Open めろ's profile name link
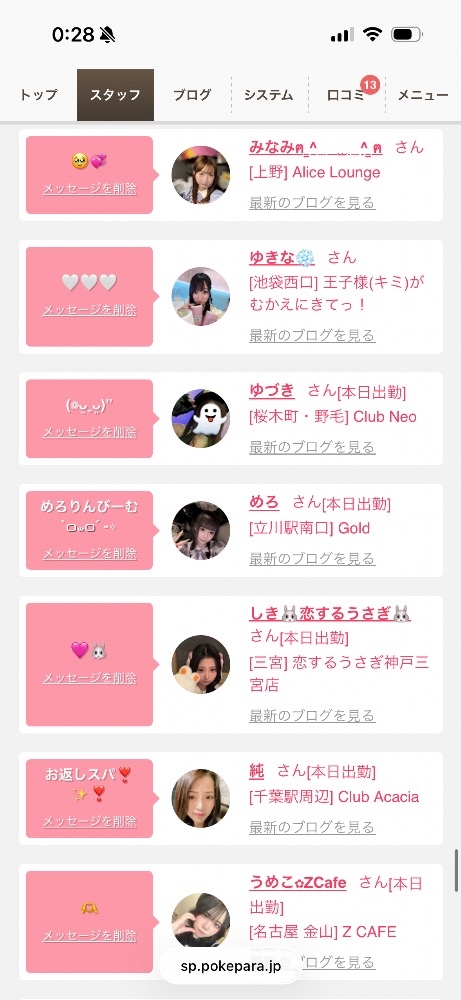The image size is (461, 1000). pyautogui.click(x=264, y=502)
